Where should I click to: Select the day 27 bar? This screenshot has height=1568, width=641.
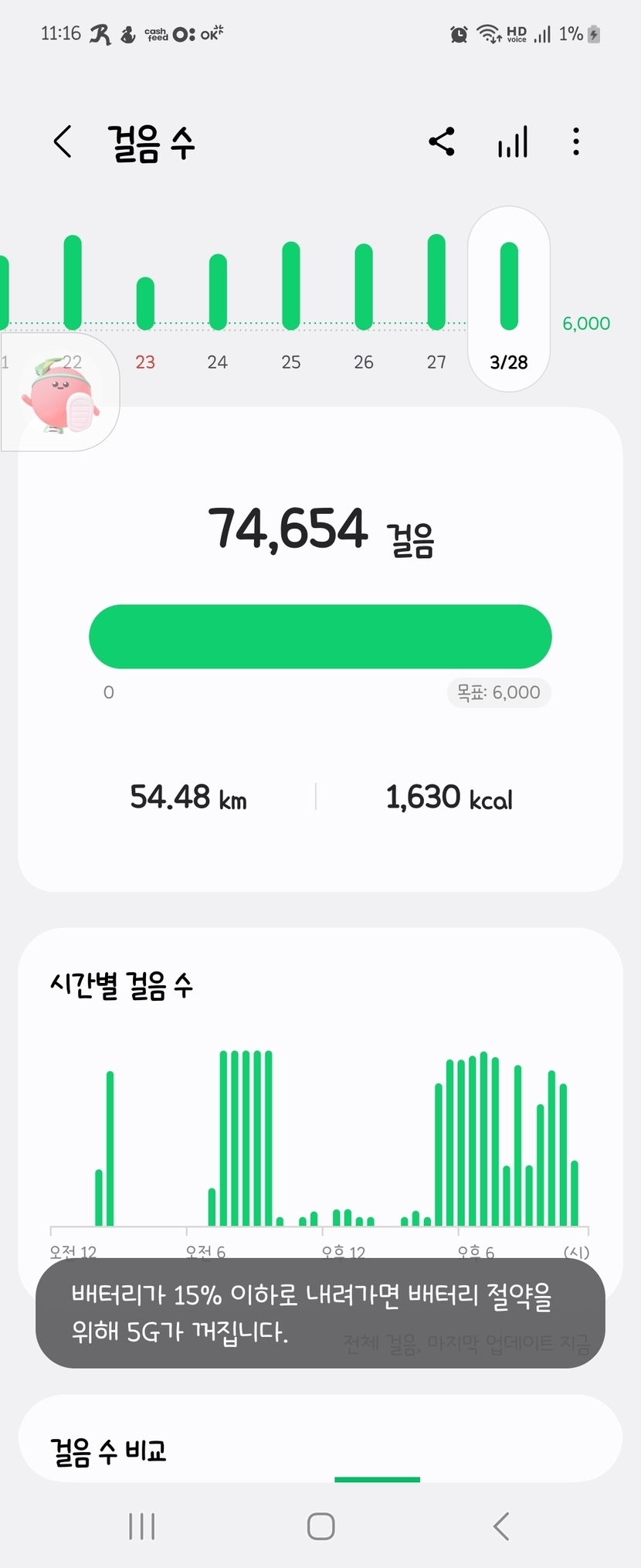click(436, 283)
